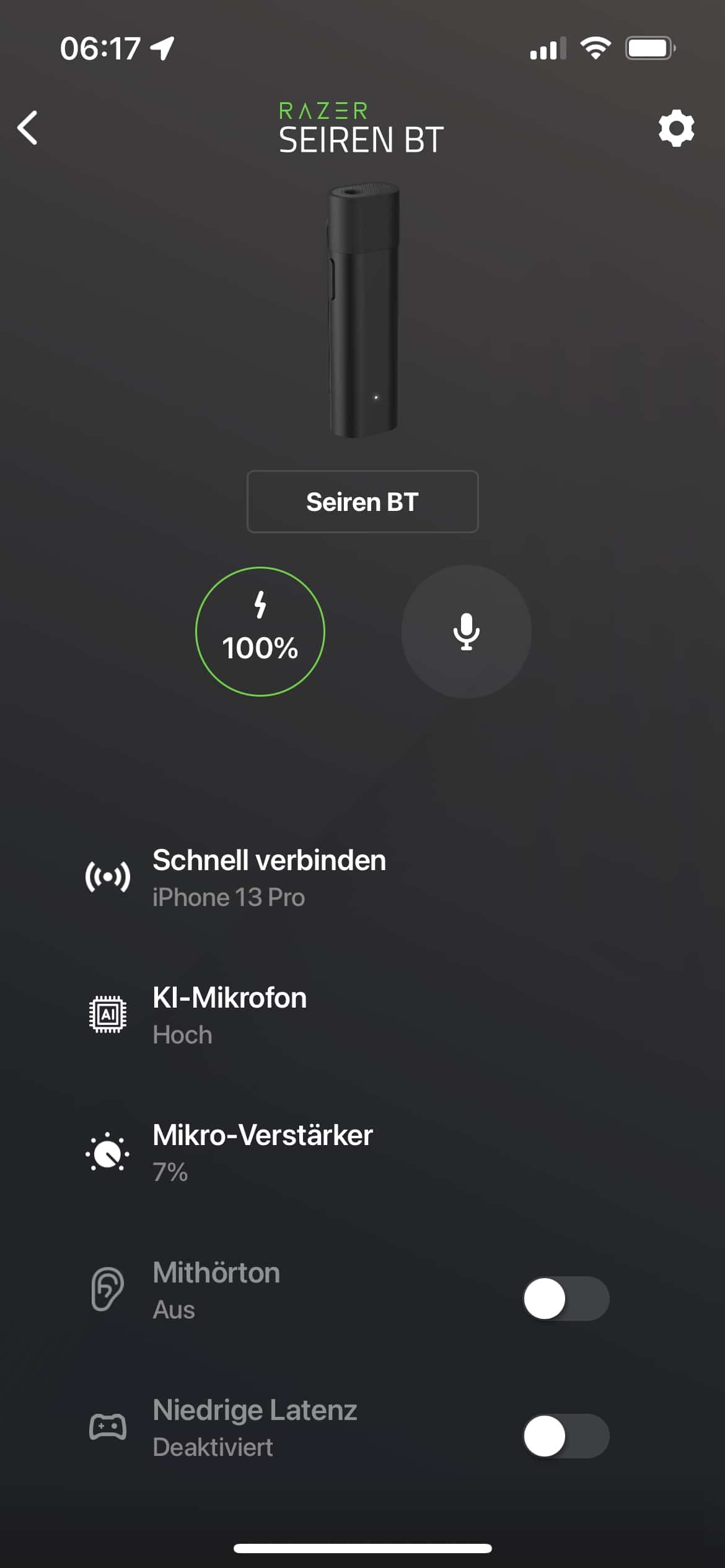Open the settings gear icon
This screenshot has height=1568, width=725.
pos(675,128)
